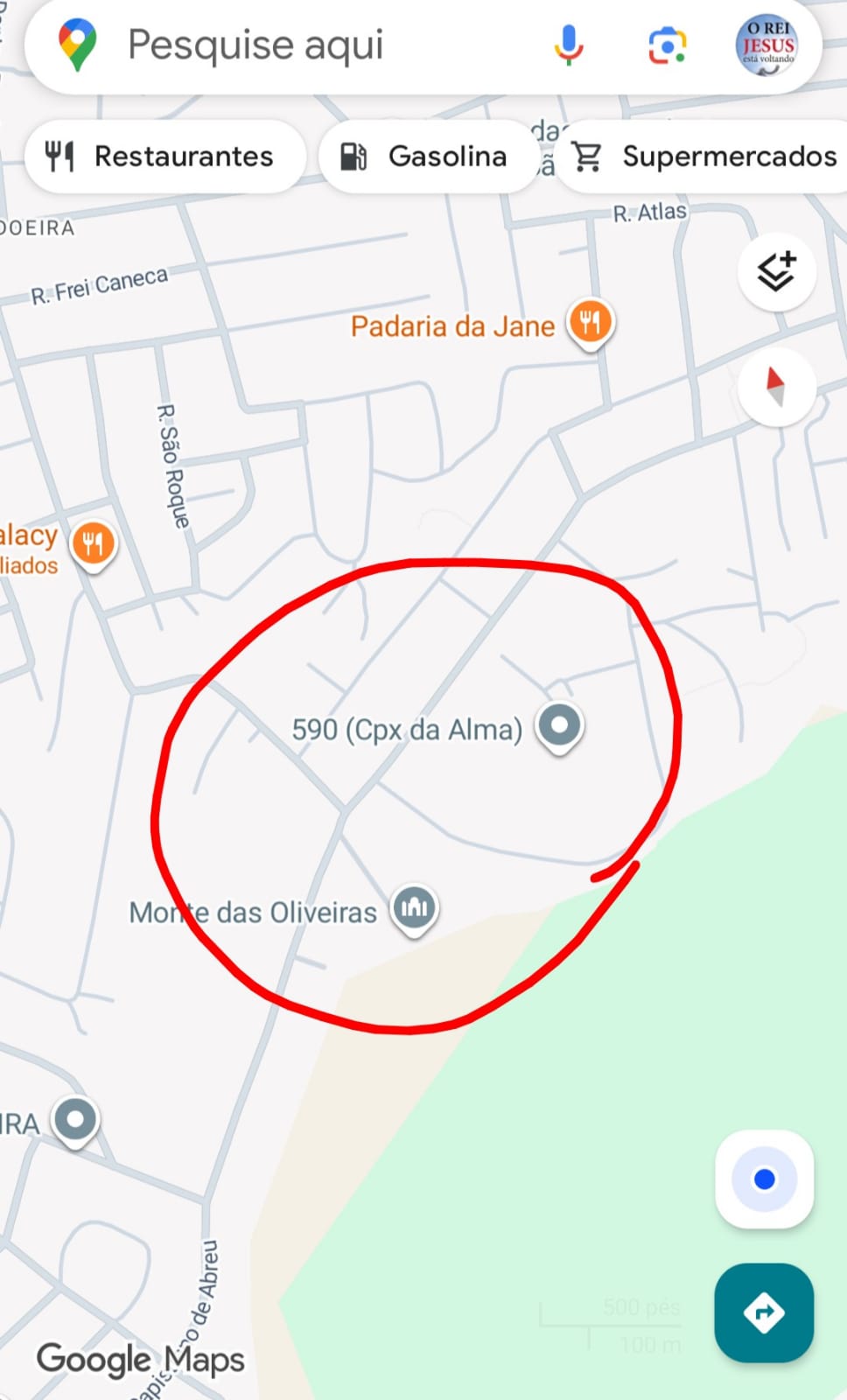Tap the compass to reorient map
Image resolution: width=847 pixels, height=1400 pixels.
click(x=776, y=387)
